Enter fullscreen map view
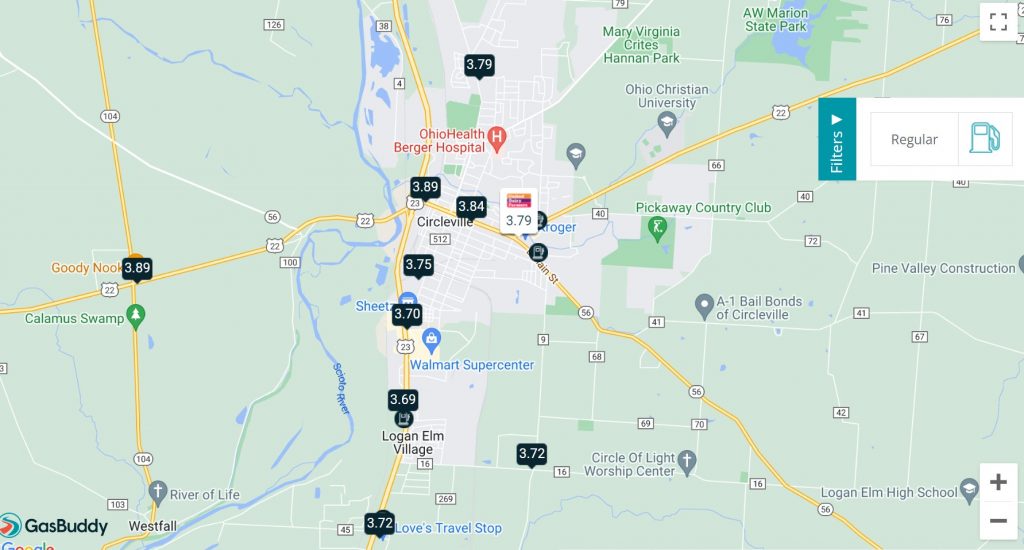 click(997, 23)
